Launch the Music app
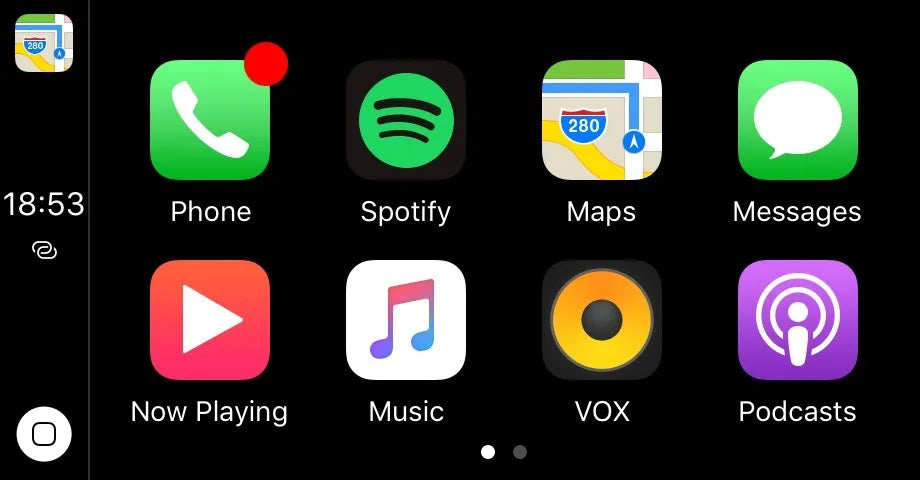 [x=406, y=320]
